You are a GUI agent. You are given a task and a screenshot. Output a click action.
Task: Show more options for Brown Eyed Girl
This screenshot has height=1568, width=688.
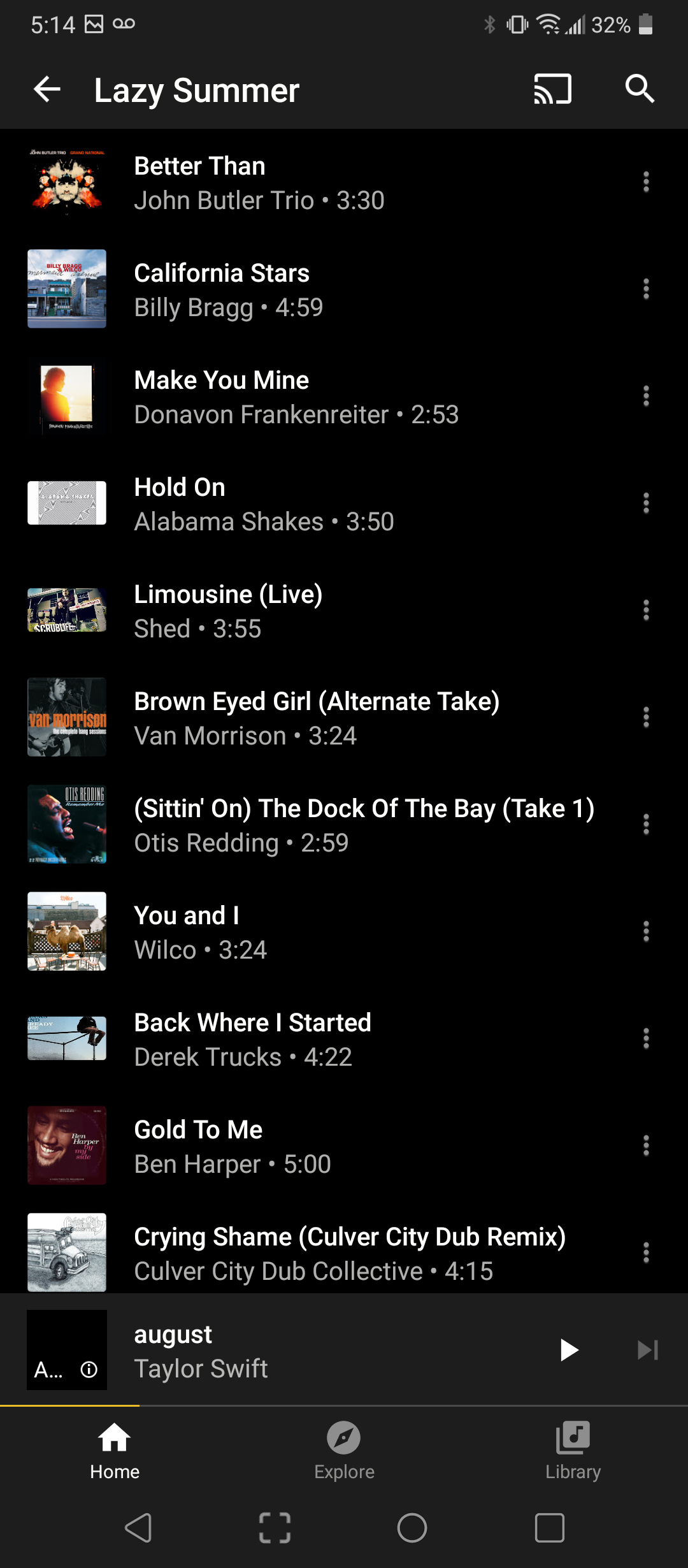646,718
